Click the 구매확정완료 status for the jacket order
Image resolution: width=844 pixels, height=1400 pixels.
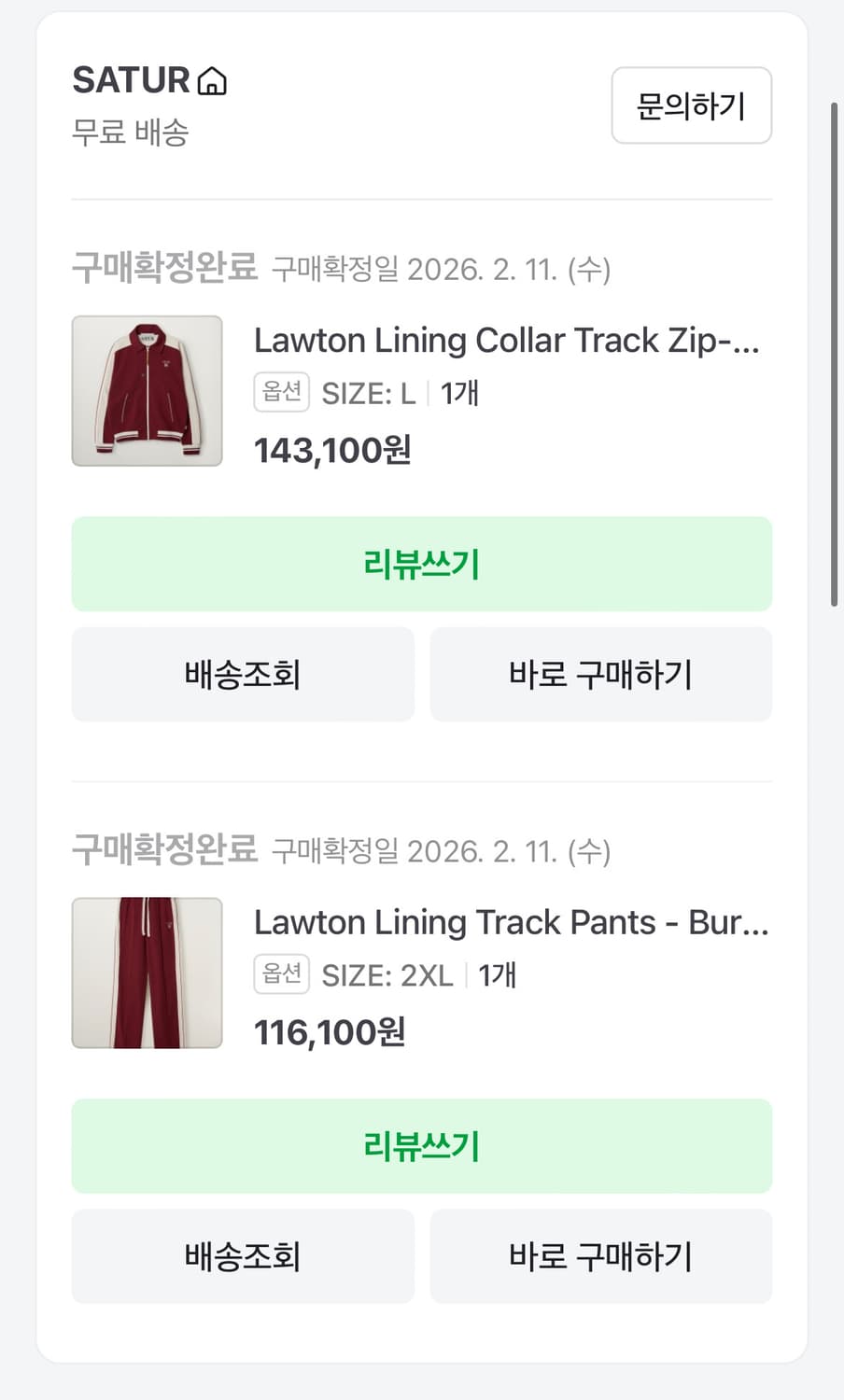tap(164, 271)
